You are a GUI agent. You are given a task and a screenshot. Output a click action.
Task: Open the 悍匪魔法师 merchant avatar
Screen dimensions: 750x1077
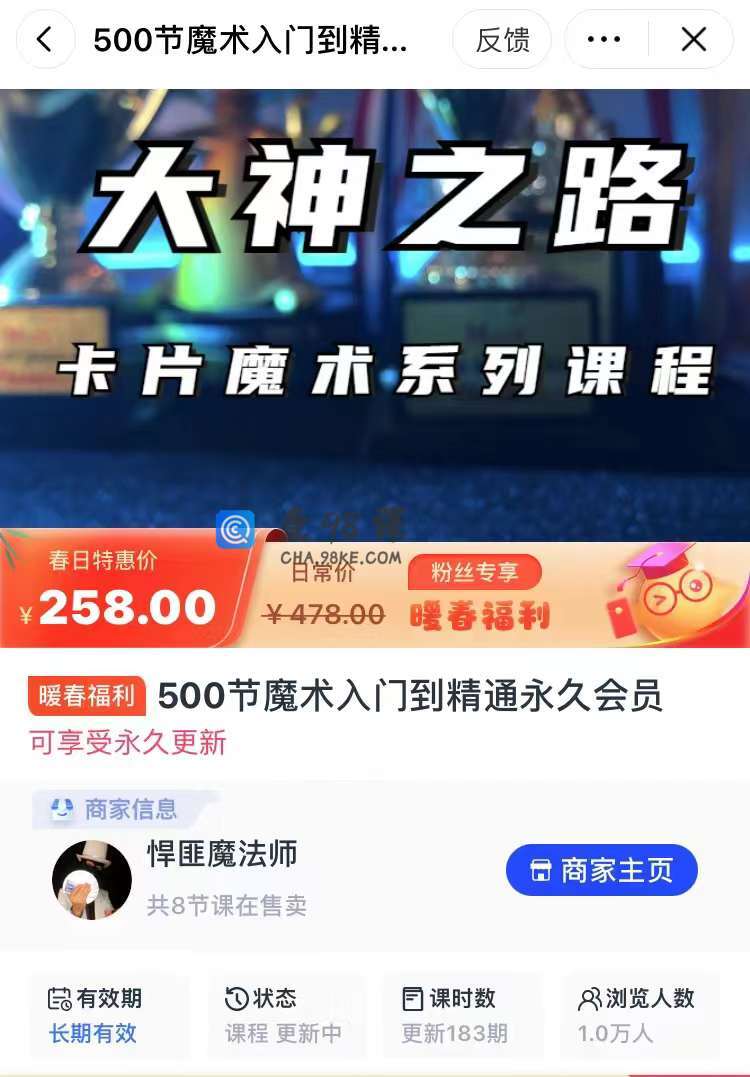[x=92, y=879]
